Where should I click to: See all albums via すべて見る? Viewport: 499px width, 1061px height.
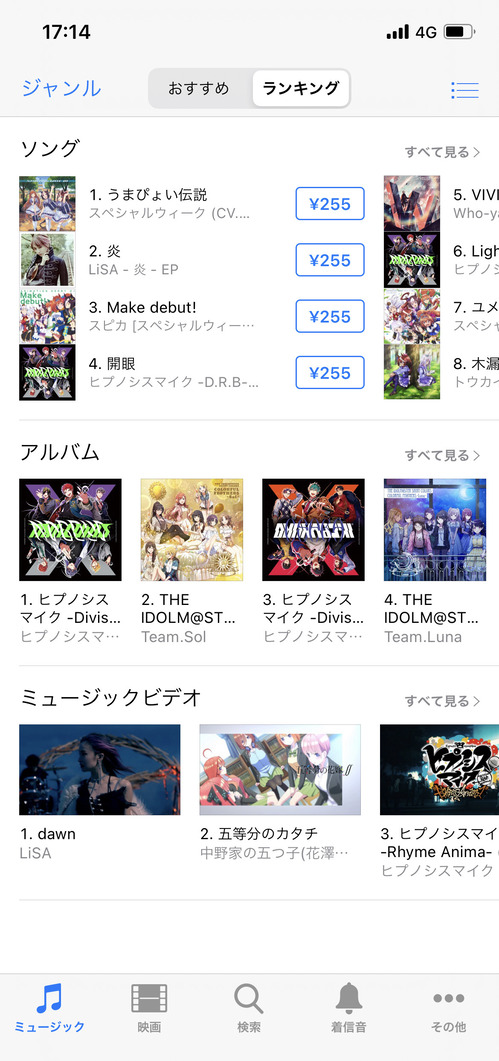click(443, 455)
